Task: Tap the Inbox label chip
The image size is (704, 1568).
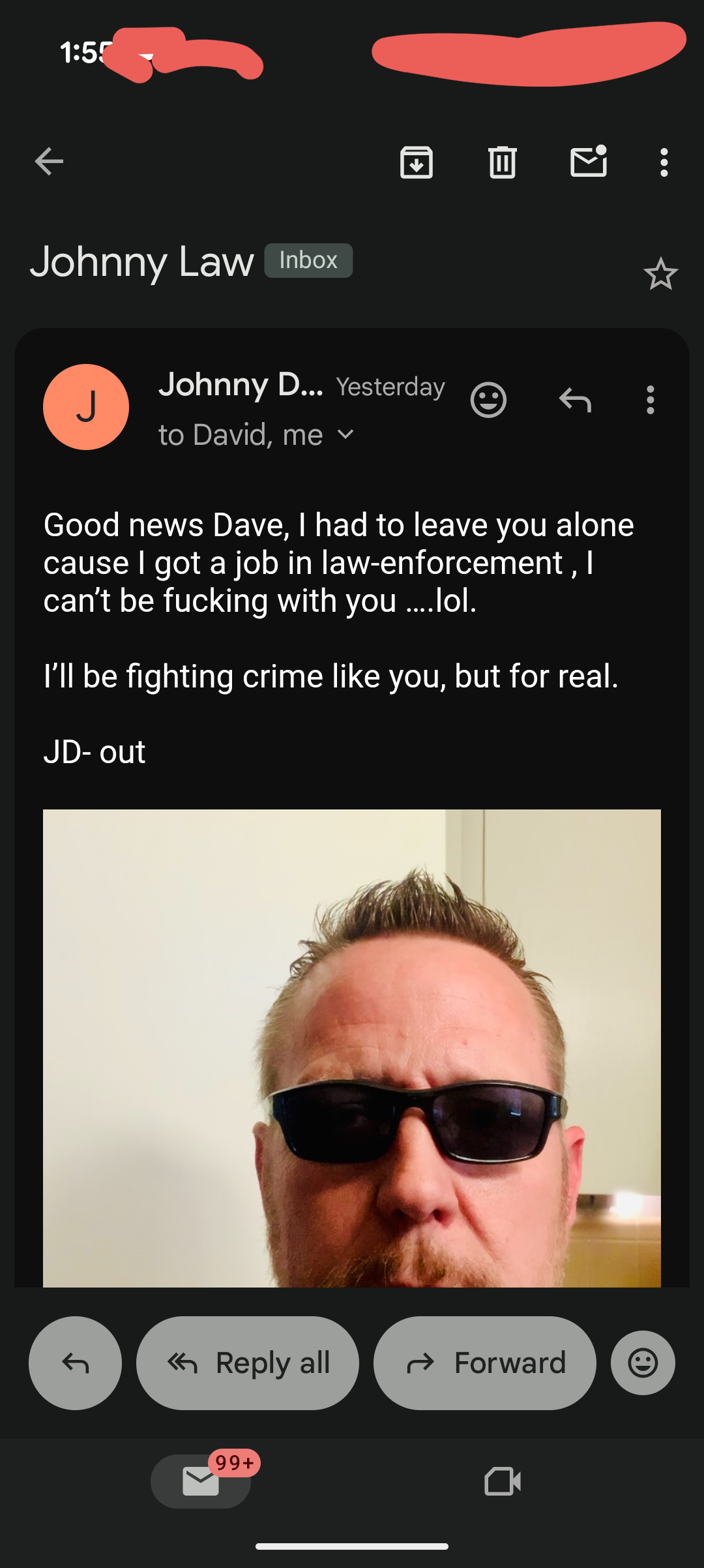Action: tap(308, 260)
